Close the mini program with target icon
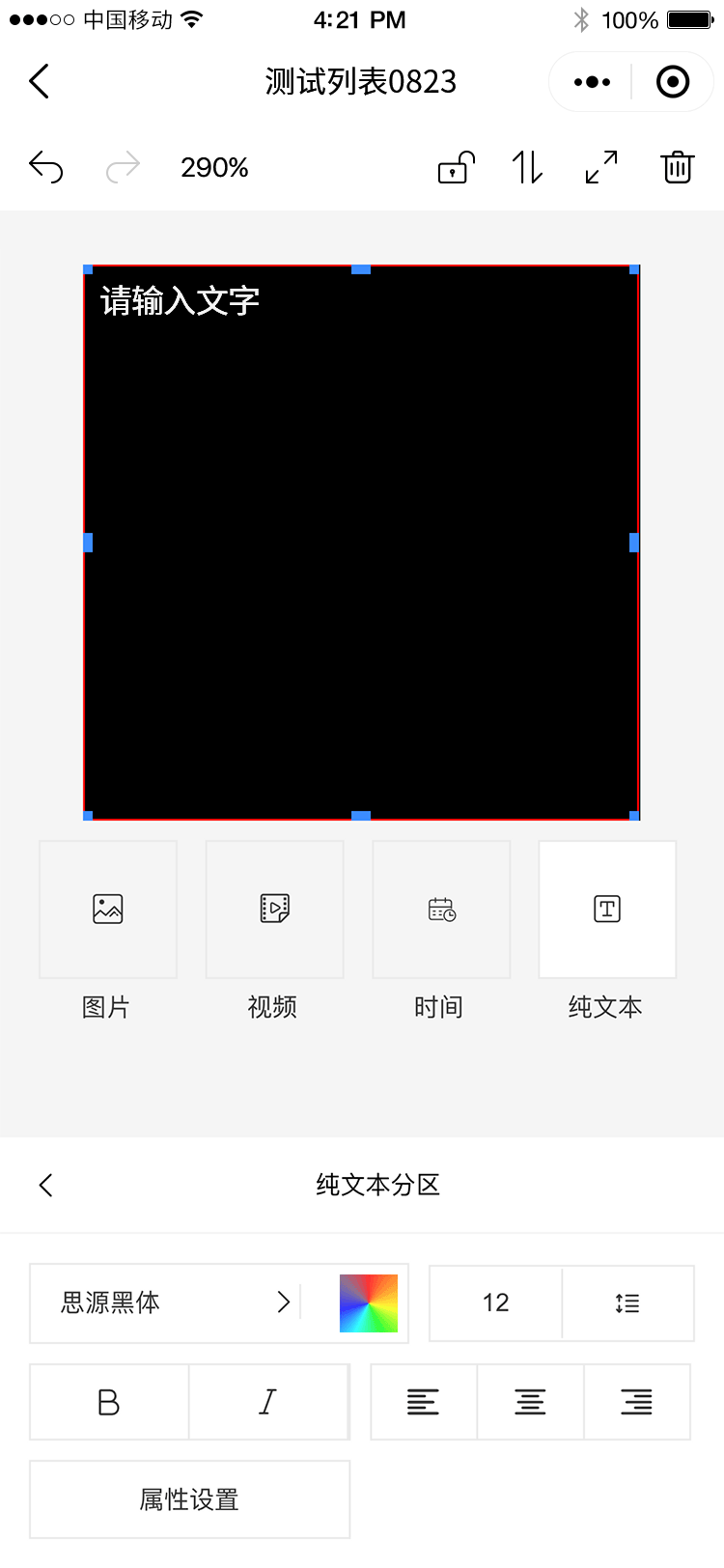 [672, 82]
